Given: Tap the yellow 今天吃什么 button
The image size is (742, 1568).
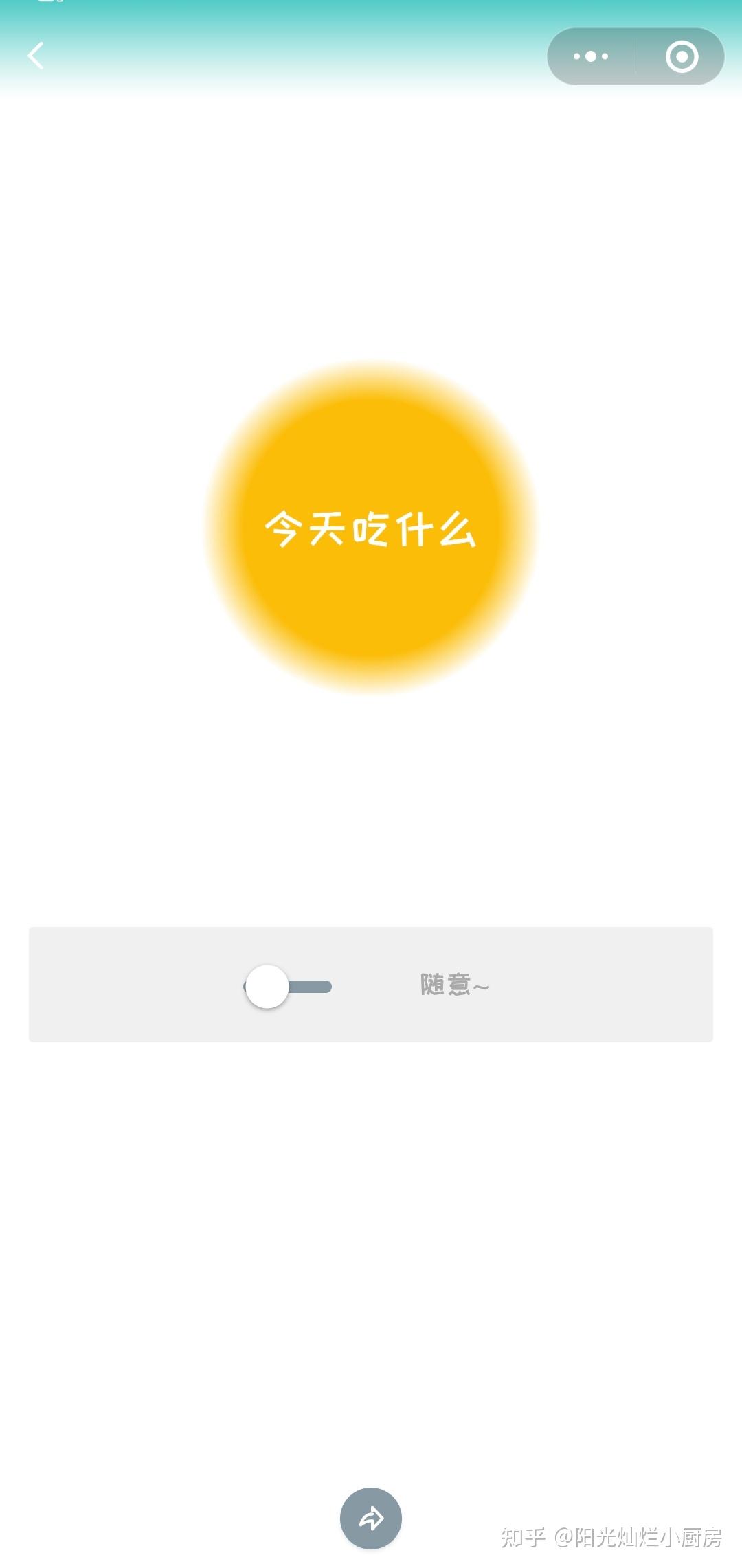Looking at the screenshot, I should pyautogui.click(x=371, y=528).
